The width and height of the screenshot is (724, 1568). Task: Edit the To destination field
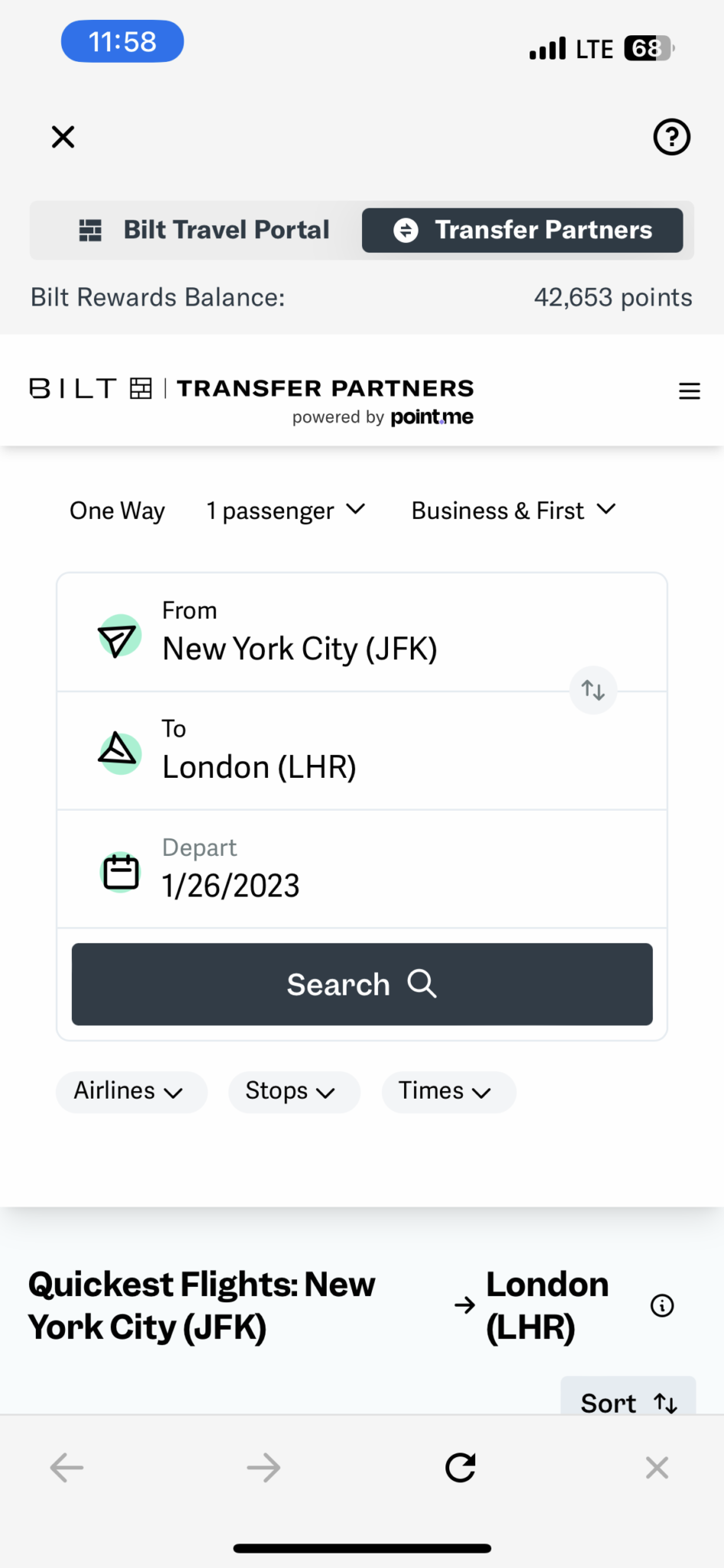coord(362,751)
